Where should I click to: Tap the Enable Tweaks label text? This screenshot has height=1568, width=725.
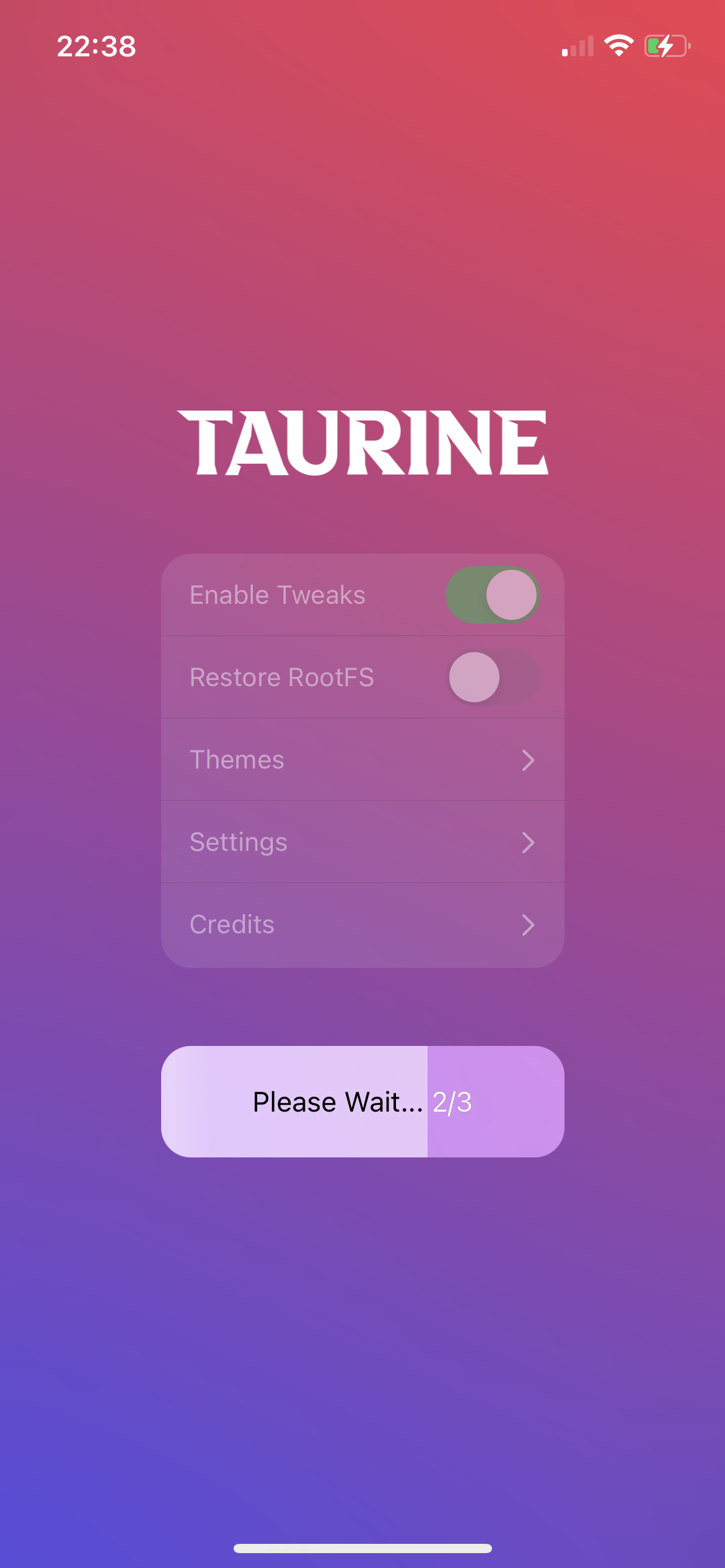pyautogui.click(x=276, y=594)
